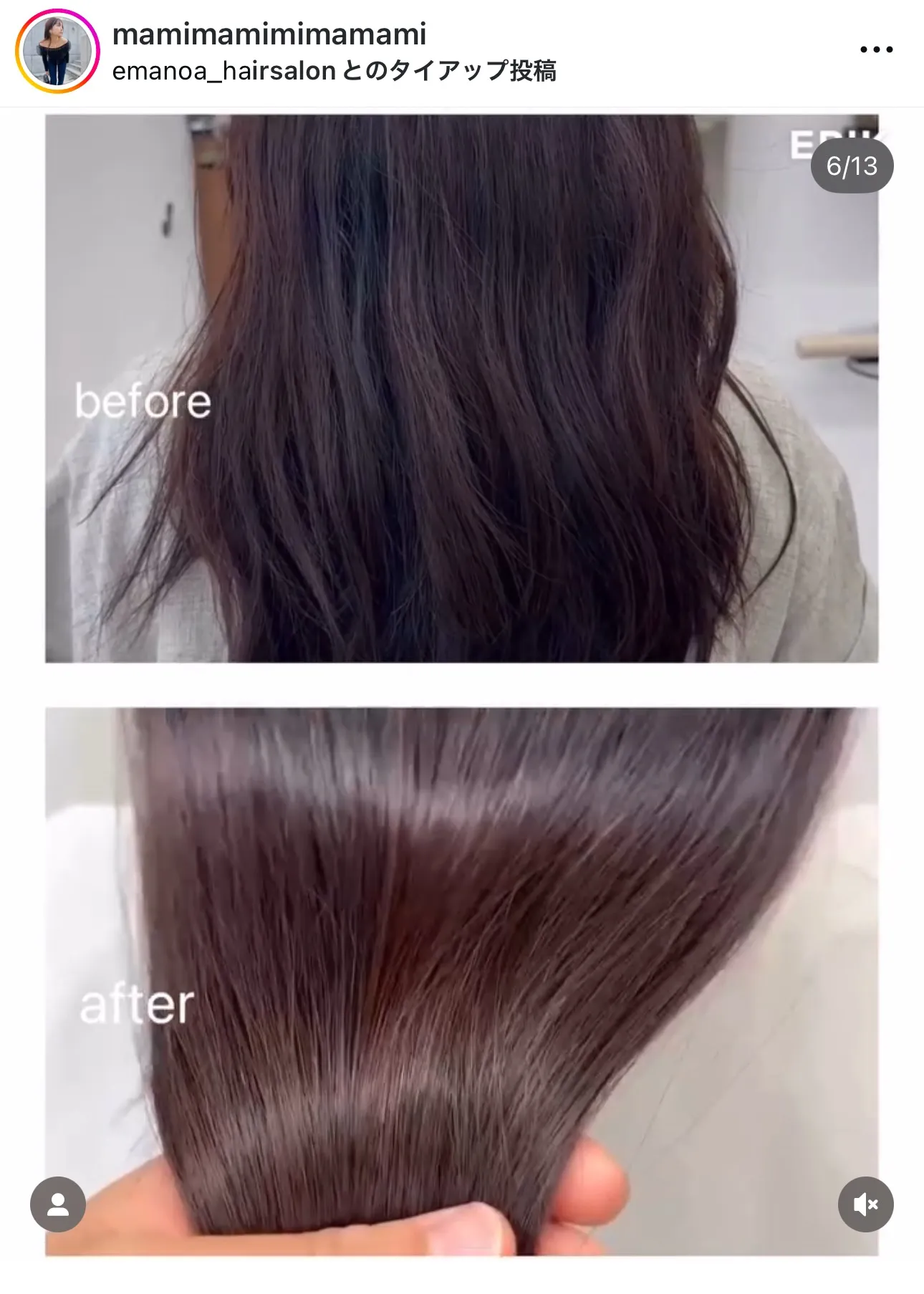This screenshot has height=1294, width=924.
Task: Open the emanoa_hairsalon tie-up partner link
Action: (x=224, y=71)
